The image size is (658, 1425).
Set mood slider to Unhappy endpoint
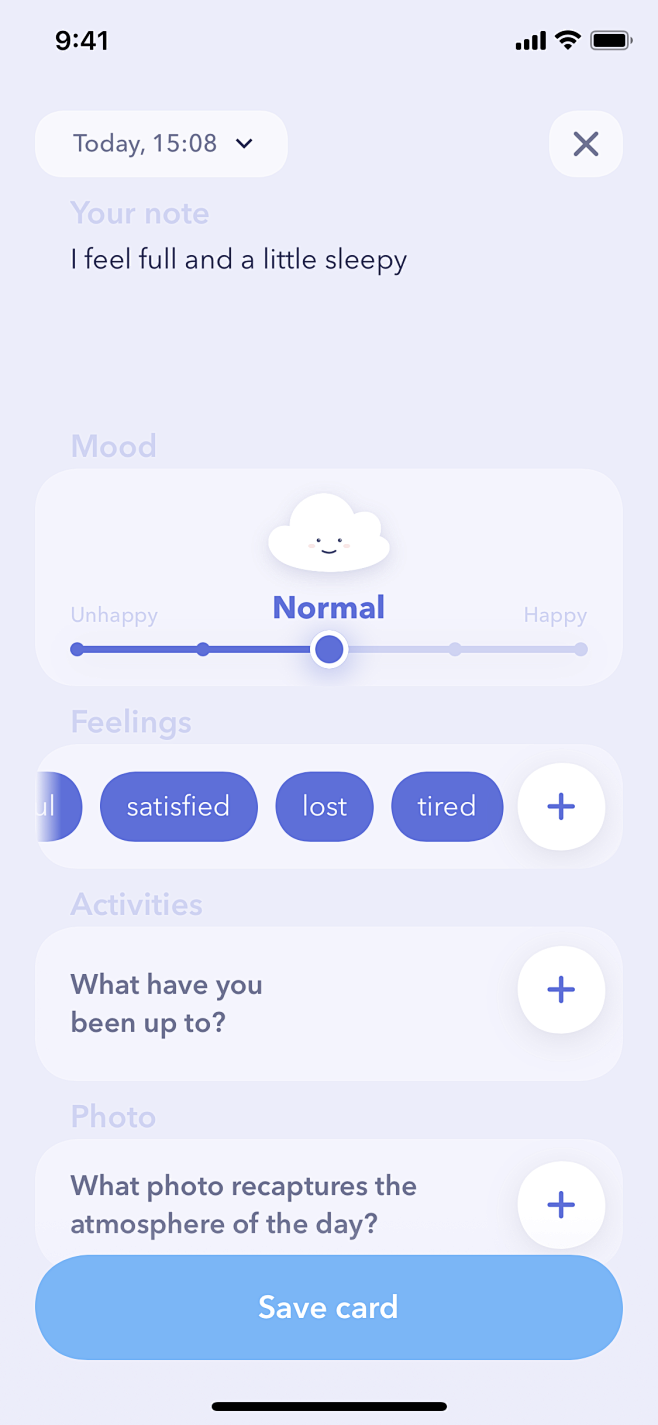coord(77,650)
